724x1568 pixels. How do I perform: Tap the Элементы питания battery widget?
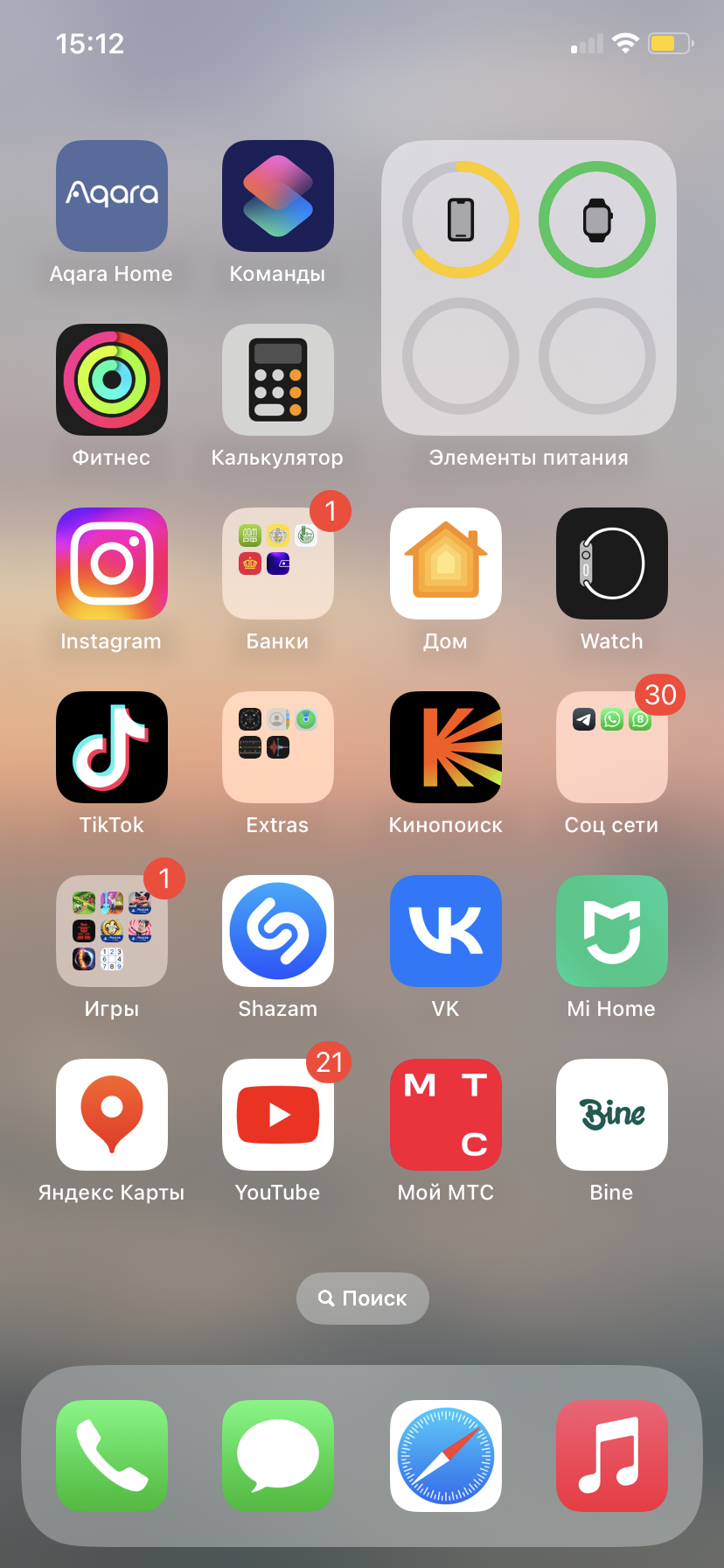(529, 288)
